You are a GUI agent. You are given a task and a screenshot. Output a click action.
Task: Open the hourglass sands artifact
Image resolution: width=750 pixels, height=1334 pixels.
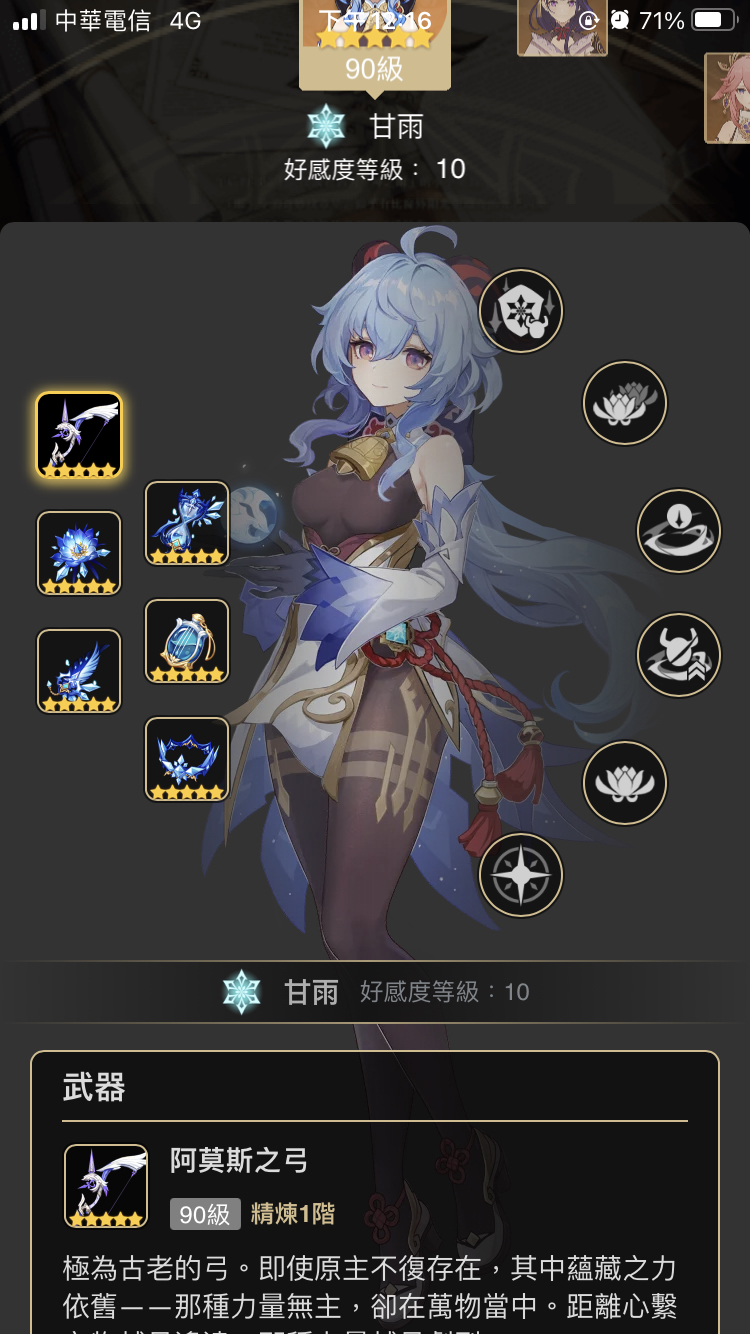pyautogui.click(x=187, y=523)
